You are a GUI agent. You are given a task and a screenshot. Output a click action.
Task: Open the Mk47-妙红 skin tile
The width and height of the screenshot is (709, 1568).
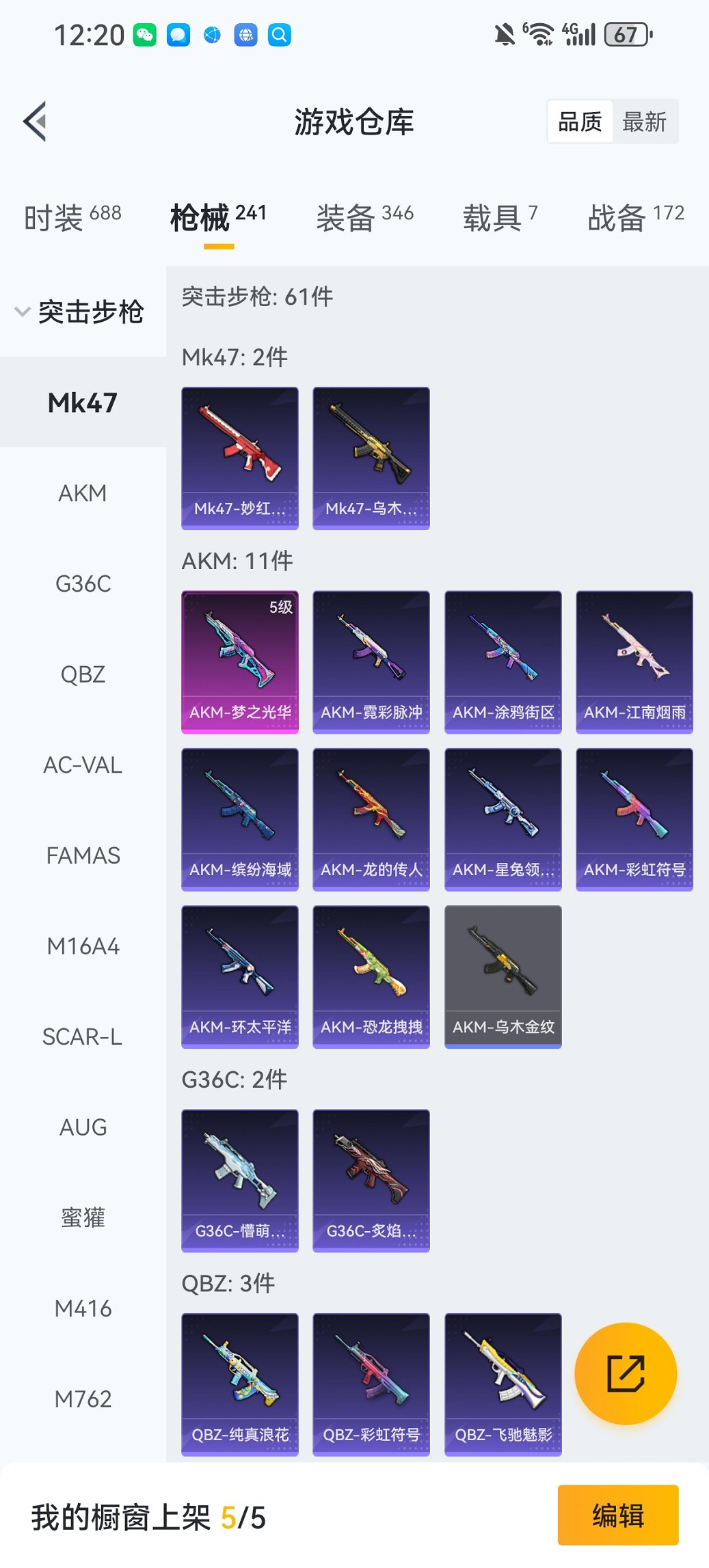(x=240, y=458)
